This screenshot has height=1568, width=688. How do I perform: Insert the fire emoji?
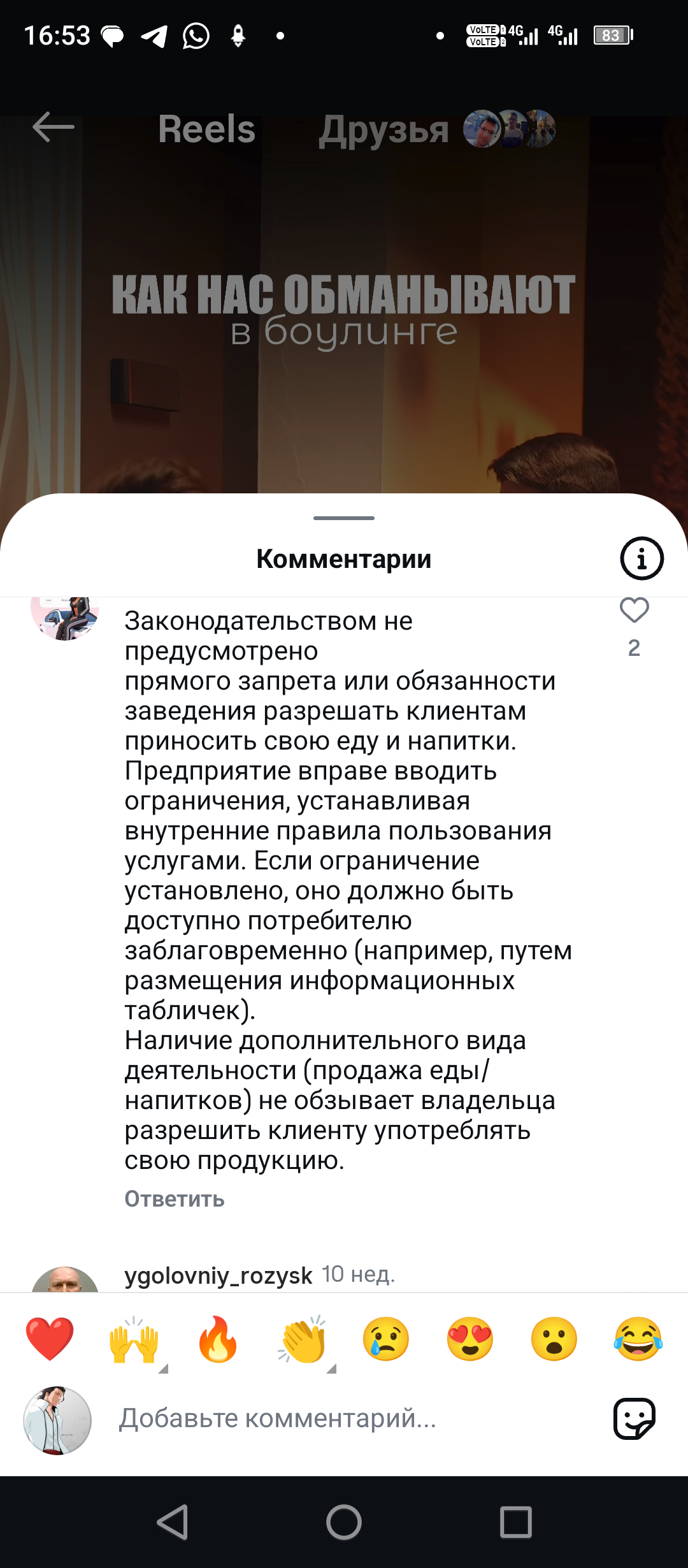[x=218, y=1339]
